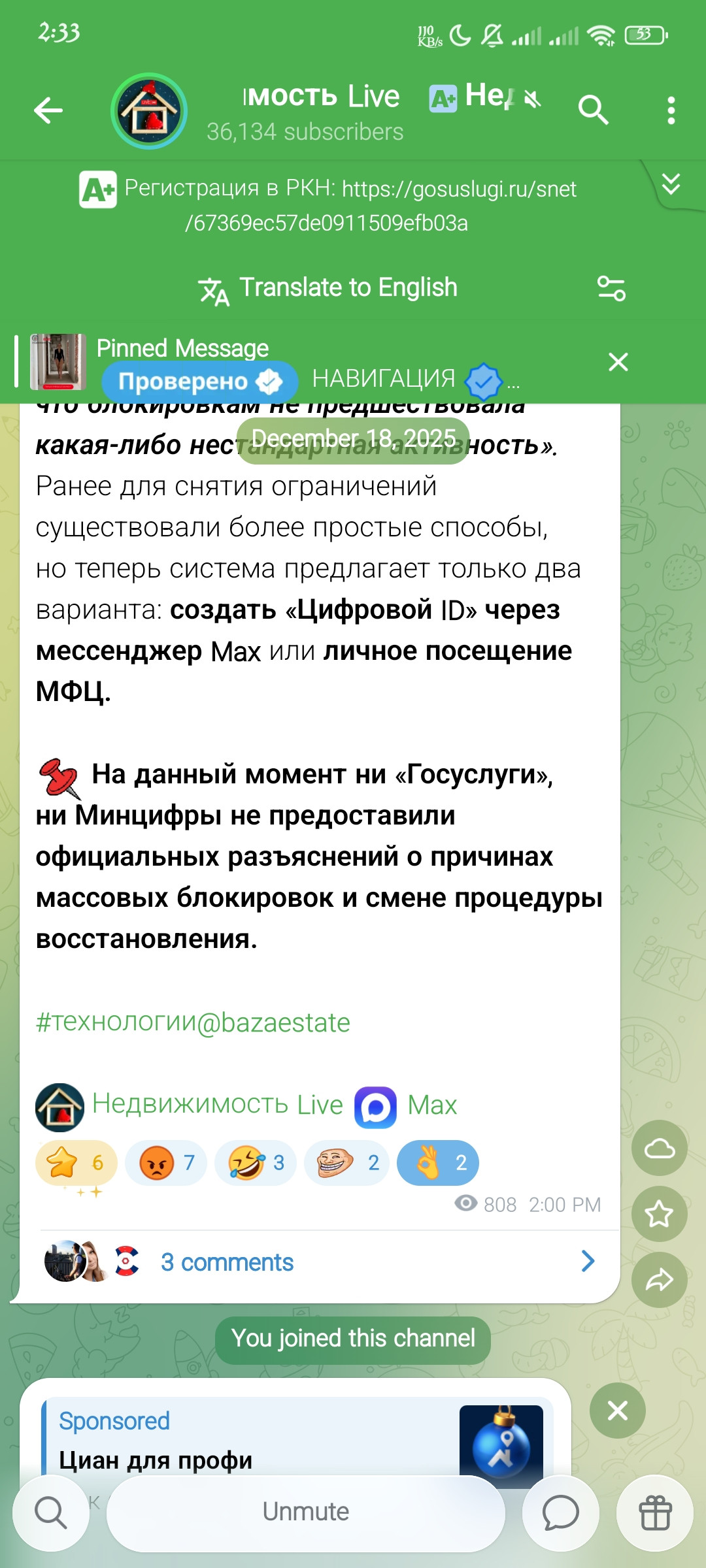Viewport: 706px width, 1568px height.
Task: Open the pinned message
Action: pyautogui.click(x=307, y=363)
